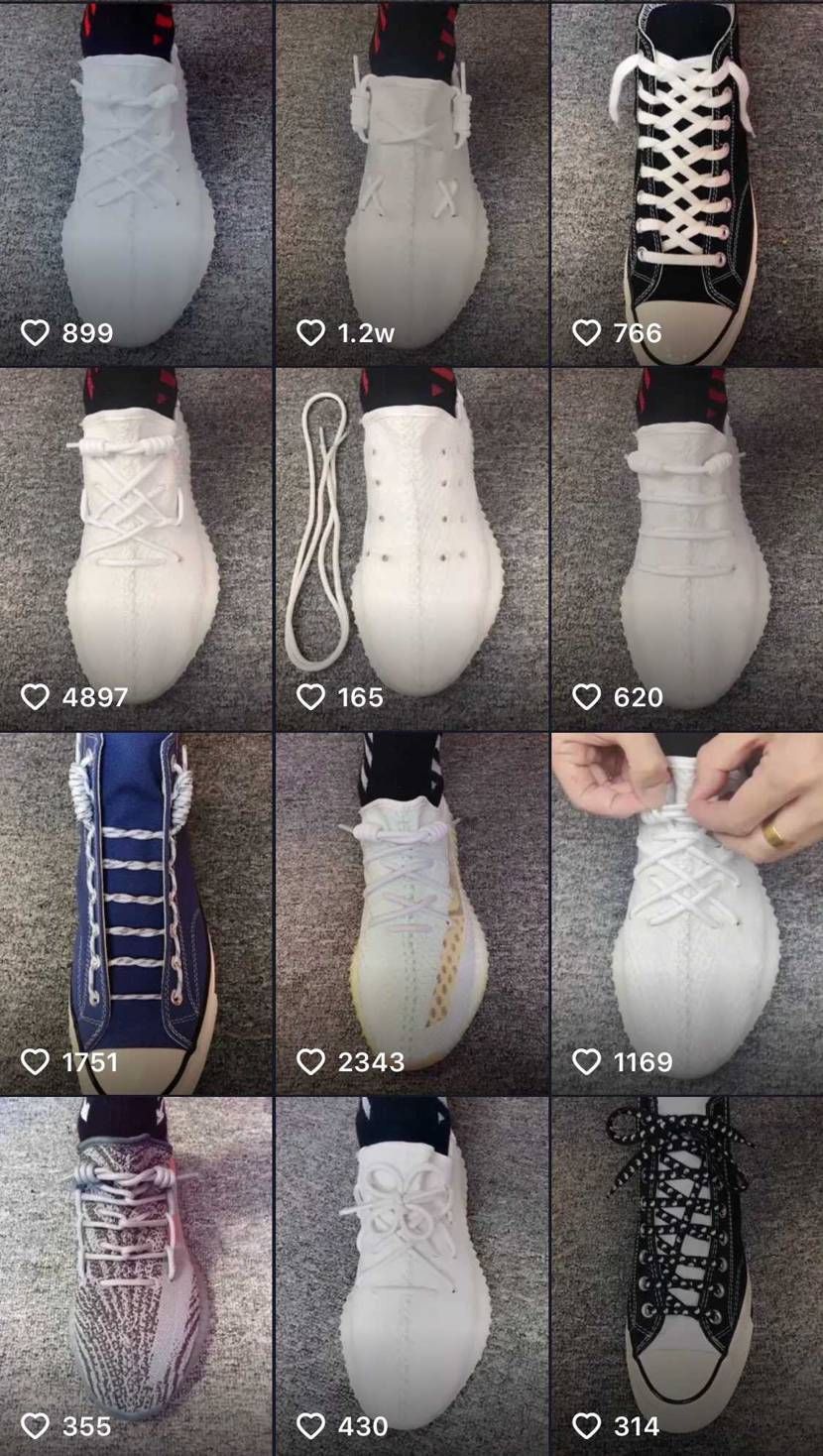The width and height of the screenshot is (823, 1456).
Task: View the video with 4897 likes
Action: point(137,548)
